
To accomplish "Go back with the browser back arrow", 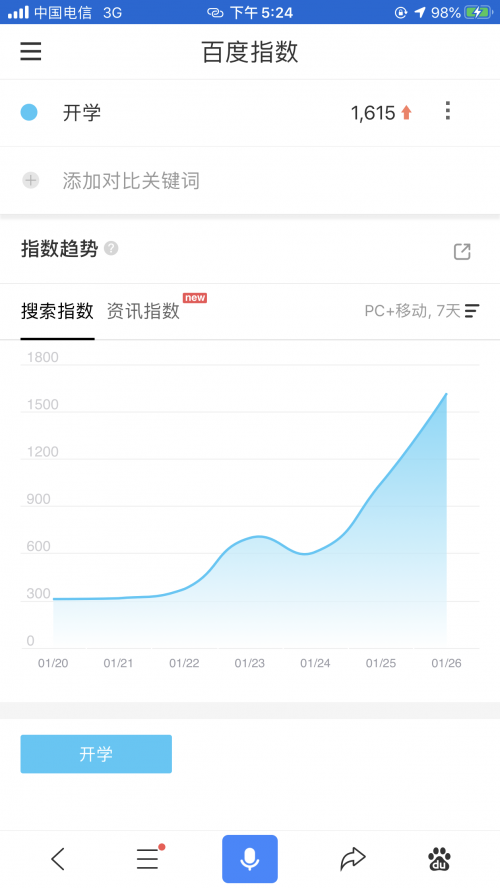I will [58, 859].
